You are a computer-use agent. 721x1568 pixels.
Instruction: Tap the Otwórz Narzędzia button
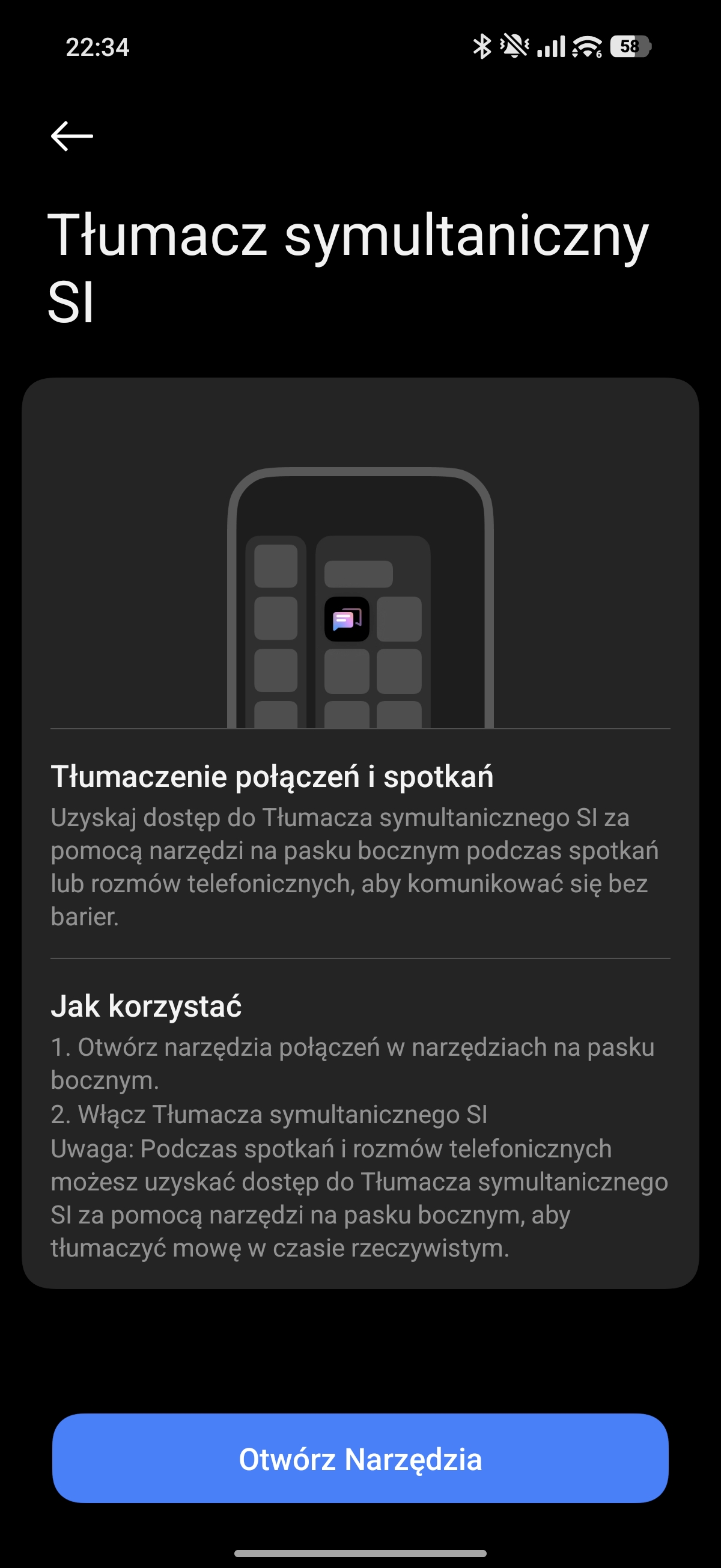tap(360, 1459)
